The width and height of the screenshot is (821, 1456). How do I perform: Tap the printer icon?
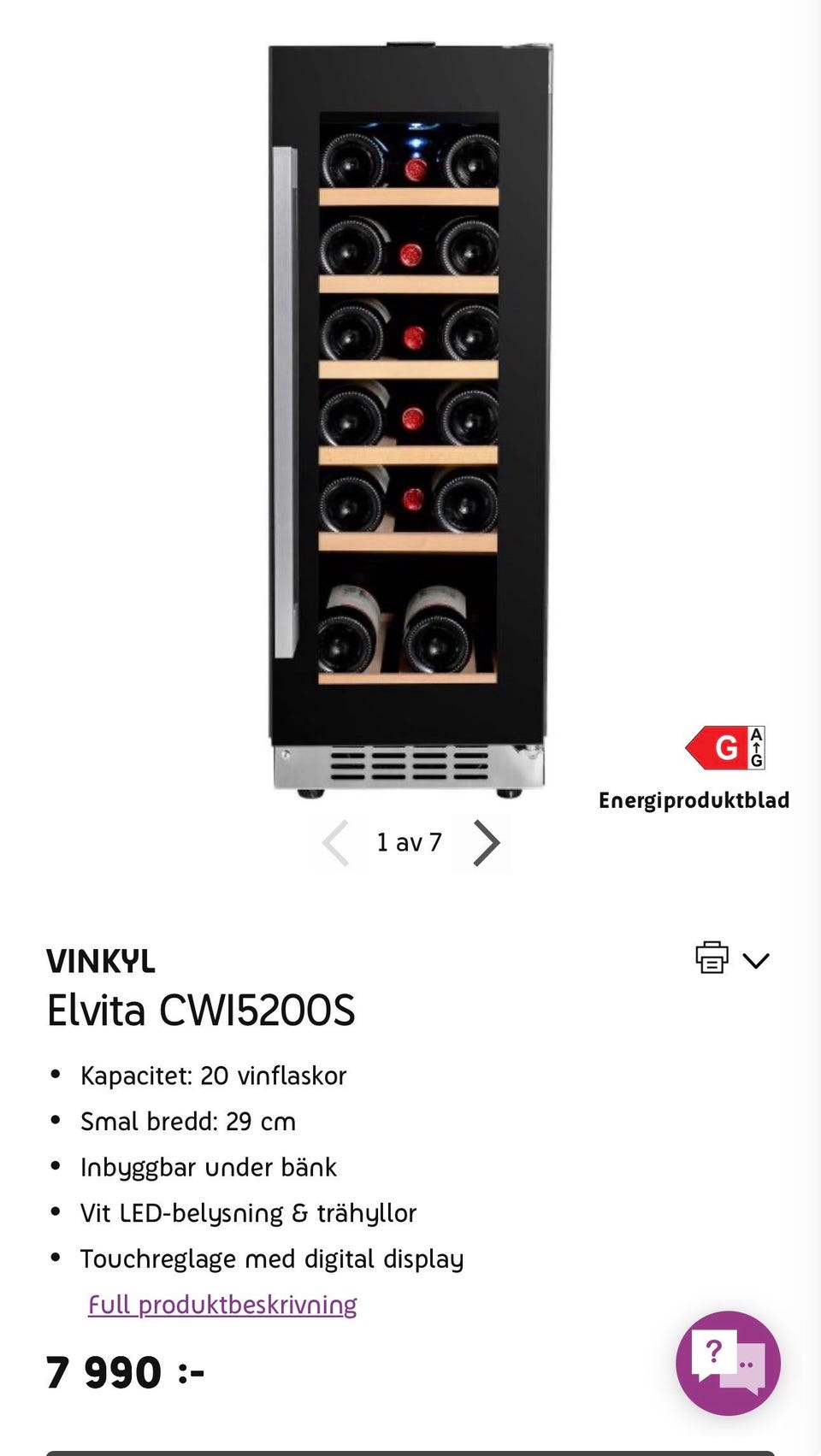click(x=712, y=958)
